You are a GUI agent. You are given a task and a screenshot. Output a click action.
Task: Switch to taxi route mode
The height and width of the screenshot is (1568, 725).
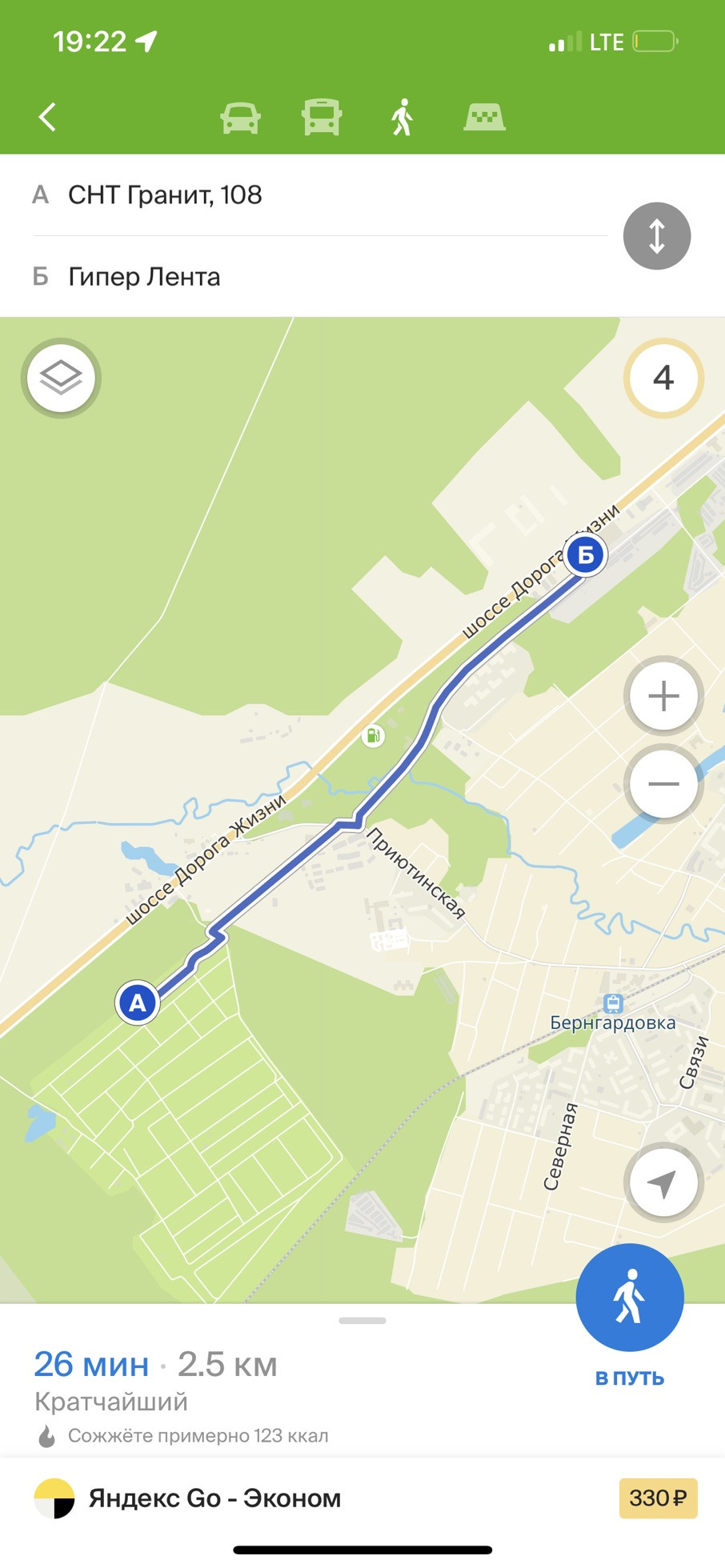pyautogui.click(x=484, y=118)
